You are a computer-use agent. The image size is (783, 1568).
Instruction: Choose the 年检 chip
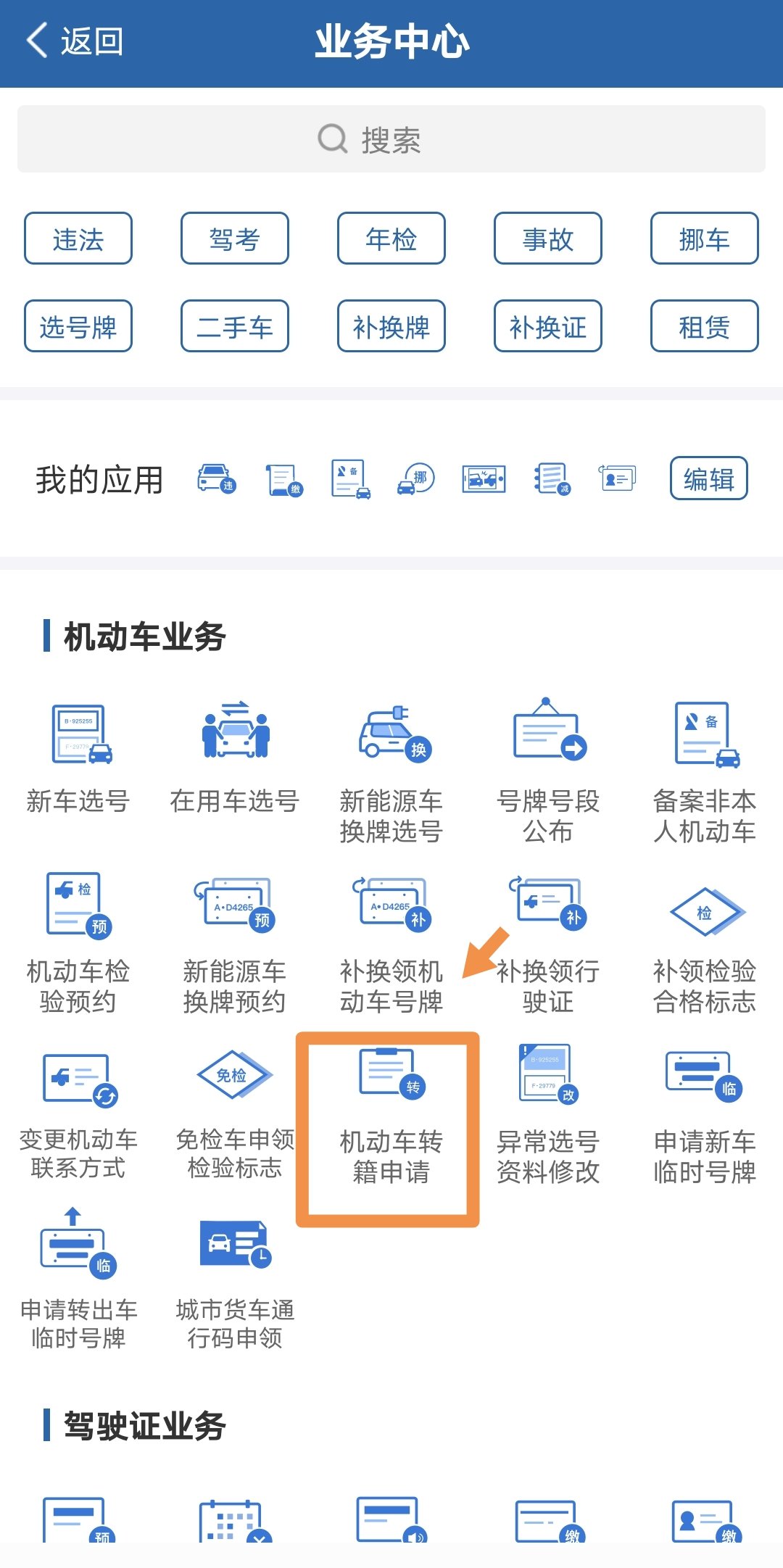click(391, 238)
